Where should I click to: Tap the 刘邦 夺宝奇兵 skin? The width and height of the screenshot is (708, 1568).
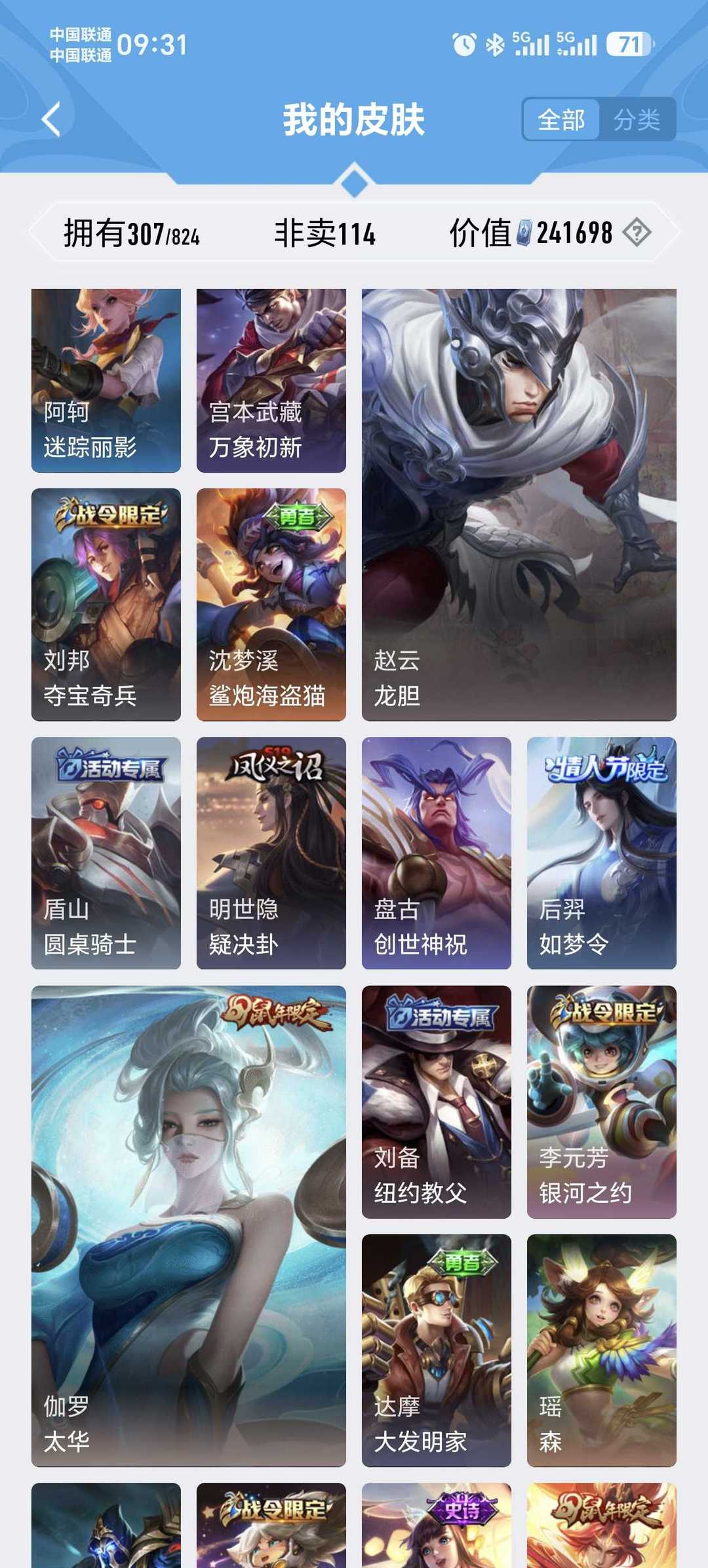(x=106, y=604)
